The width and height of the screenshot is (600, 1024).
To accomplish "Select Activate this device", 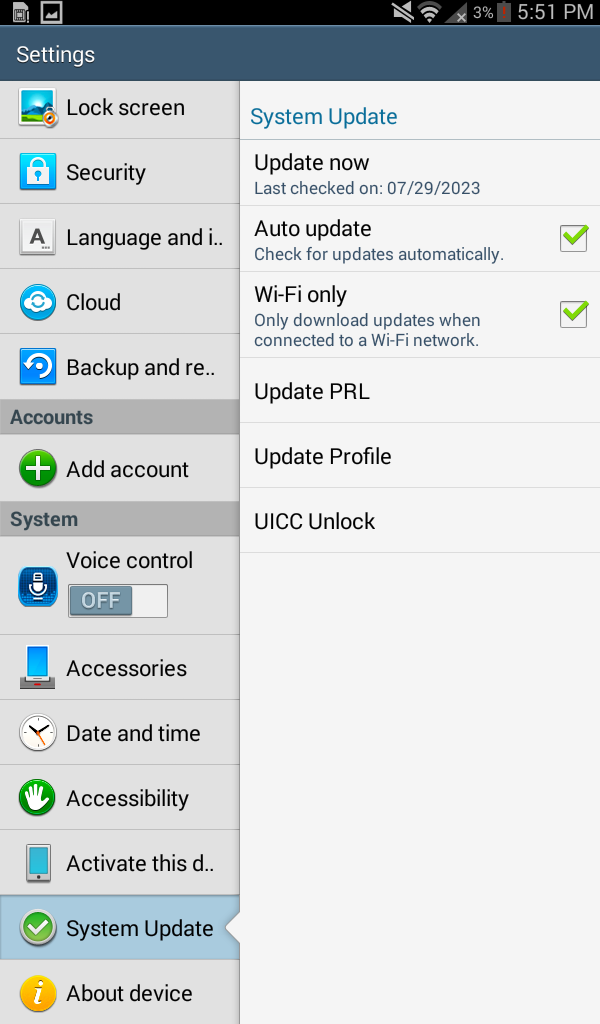I will point(119,863).
